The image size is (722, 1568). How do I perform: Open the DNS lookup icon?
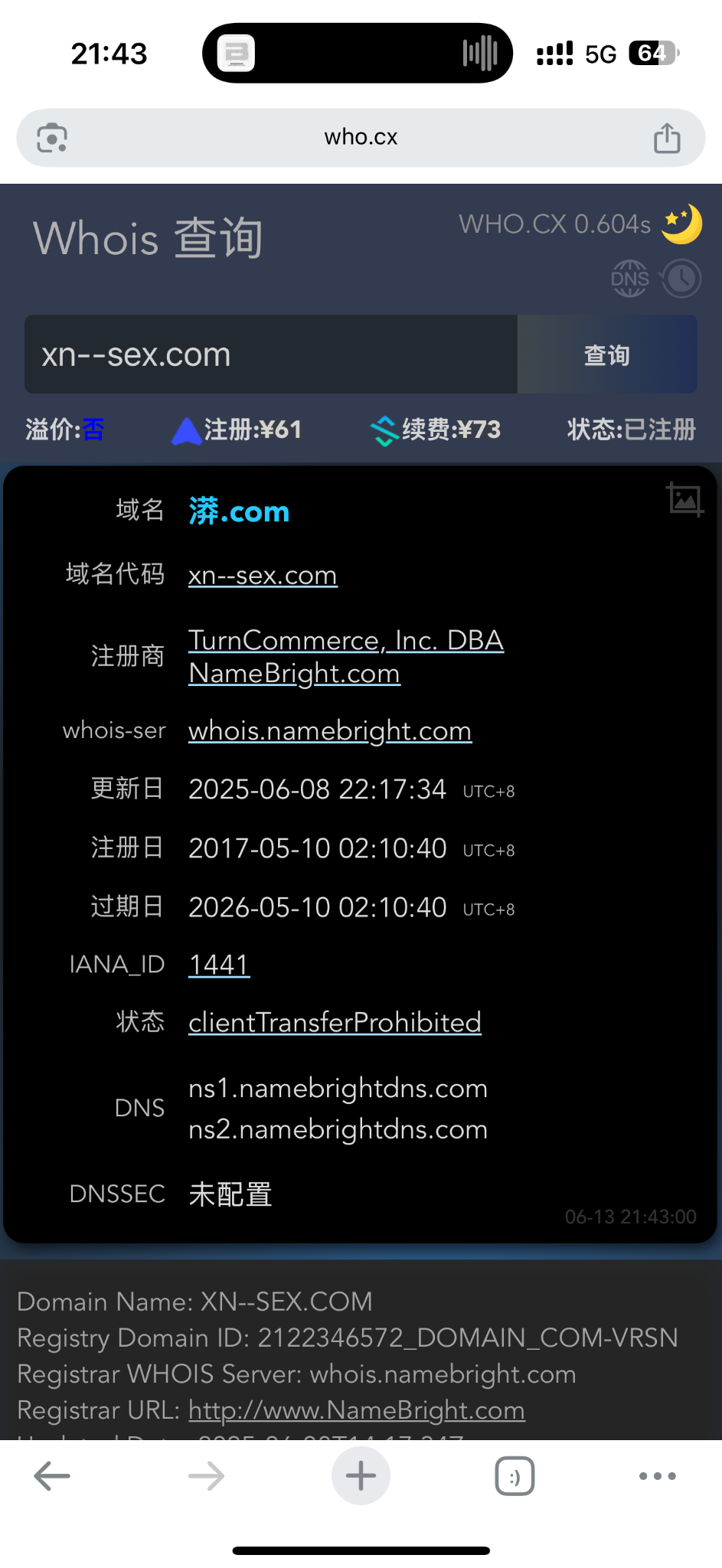click(x=629, y=279)
